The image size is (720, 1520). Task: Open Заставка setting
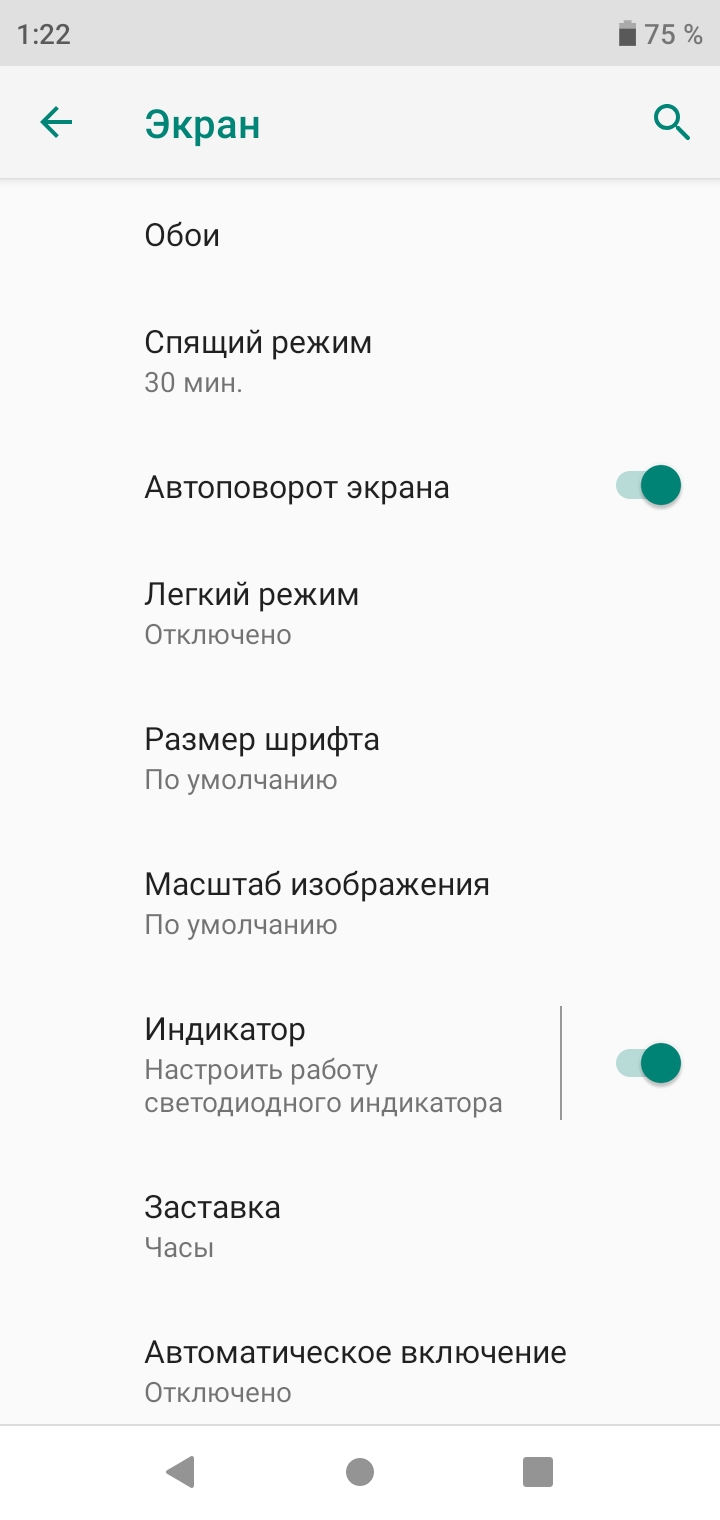point(360,1226)
